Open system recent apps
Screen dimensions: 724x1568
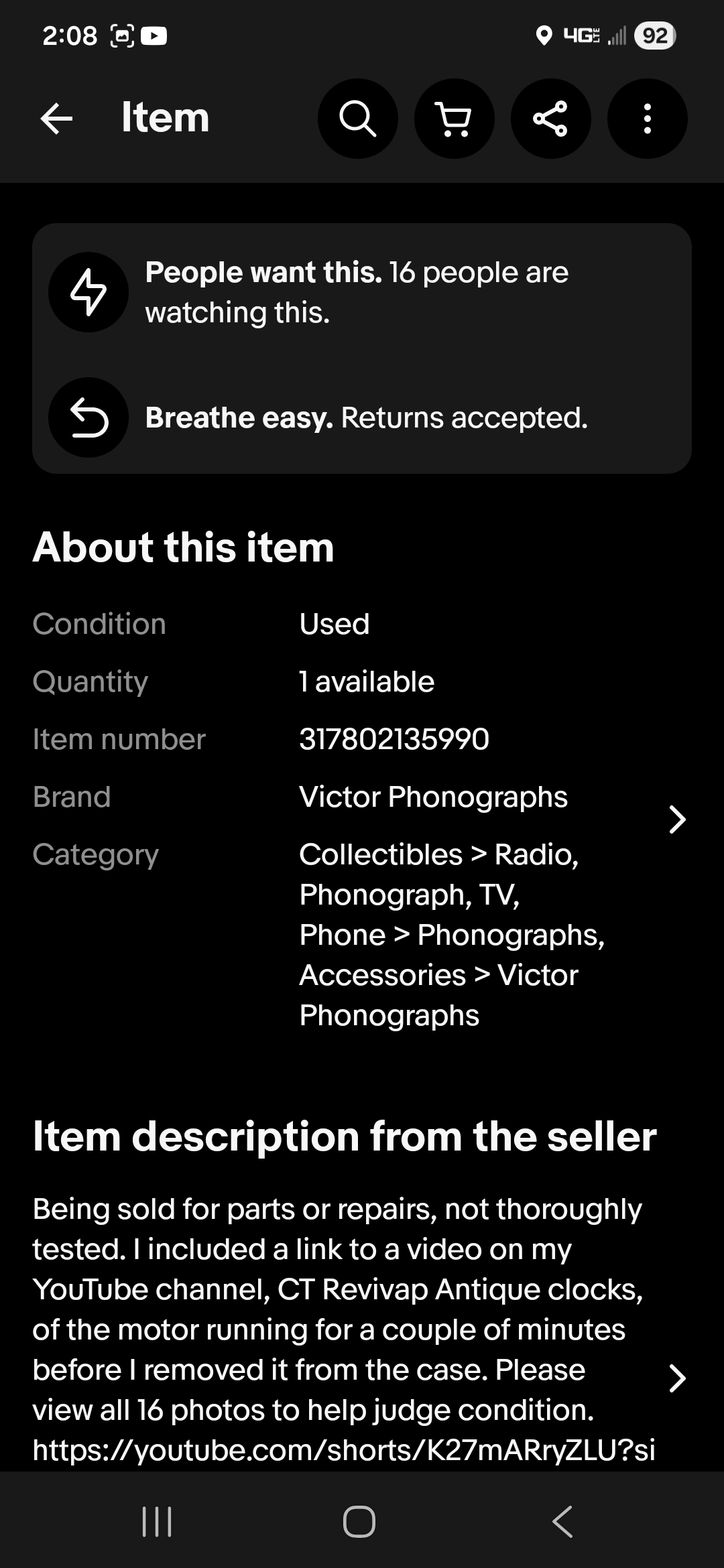tap(158, 1521)
